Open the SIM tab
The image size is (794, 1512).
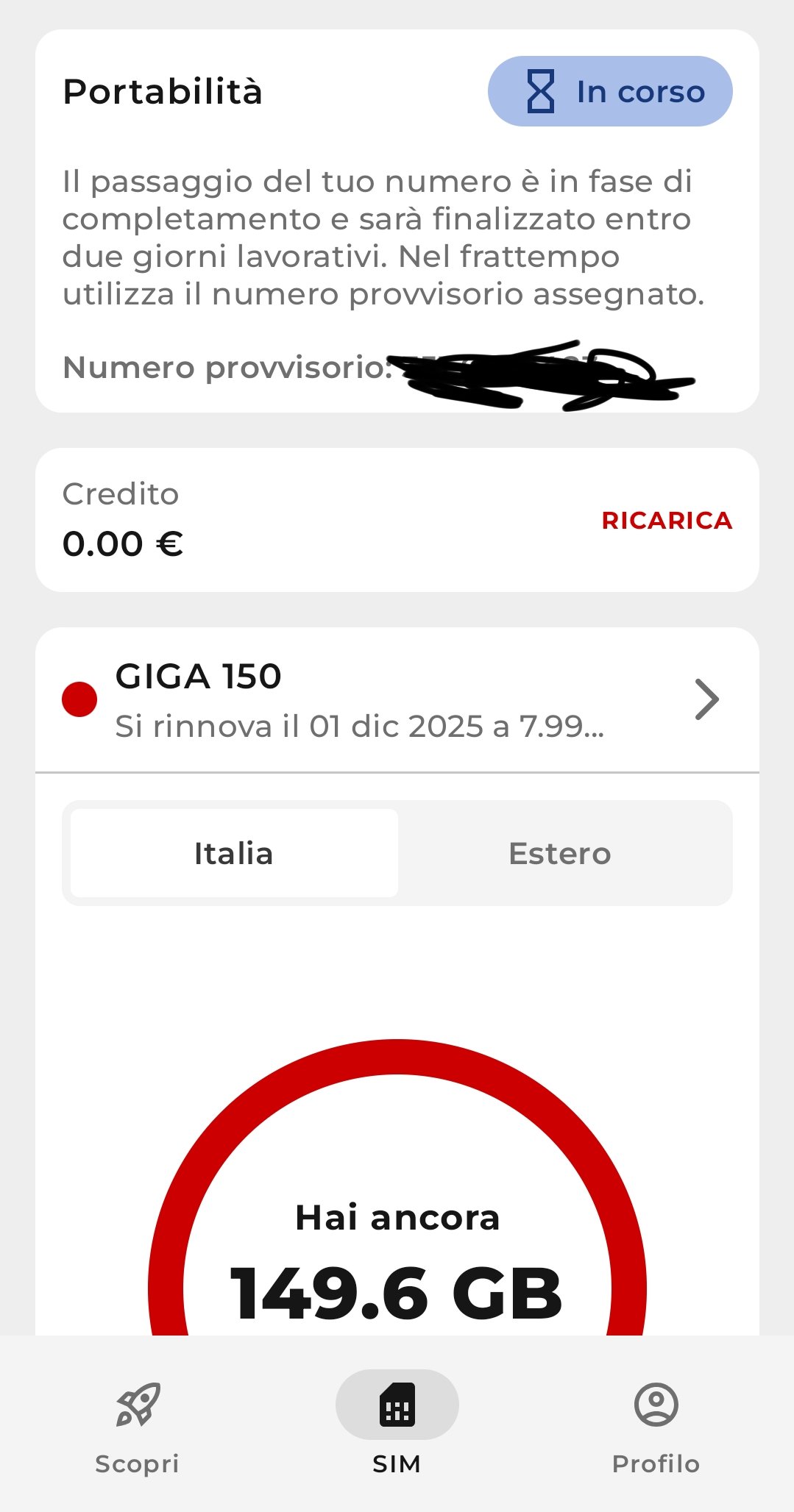(397, 1427)
